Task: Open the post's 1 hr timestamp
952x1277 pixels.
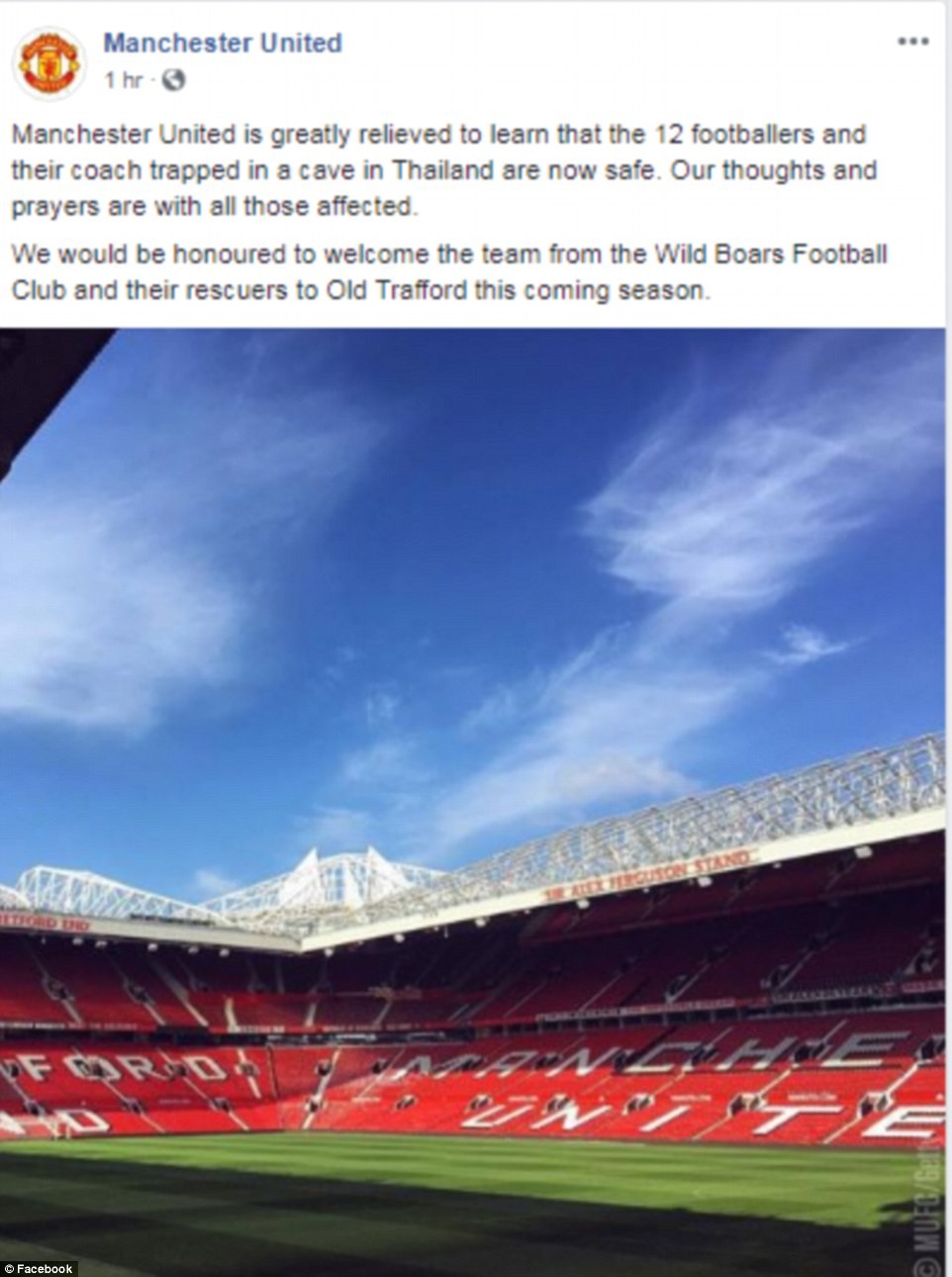Action: (x=123, y=80)
